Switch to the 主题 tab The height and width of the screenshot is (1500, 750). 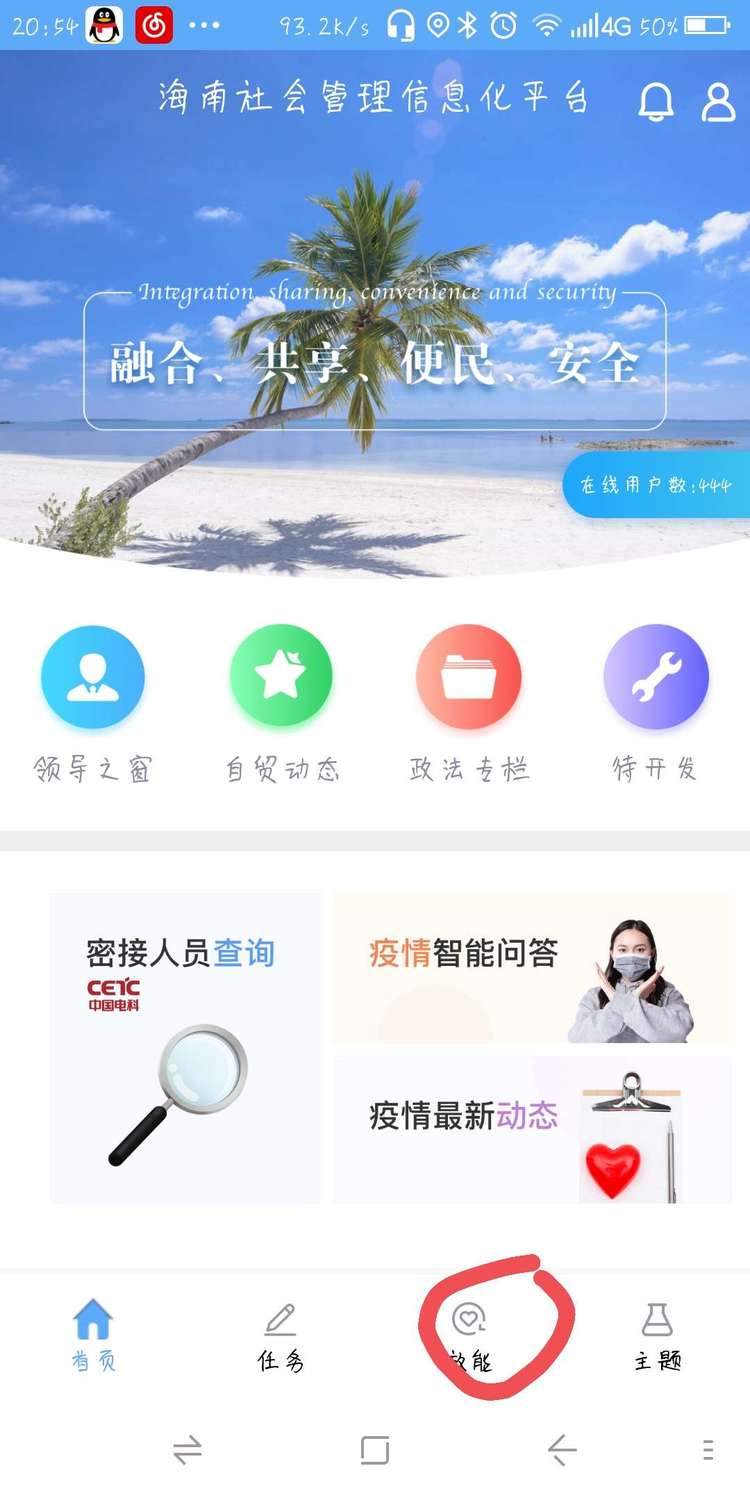(657, 1335)
